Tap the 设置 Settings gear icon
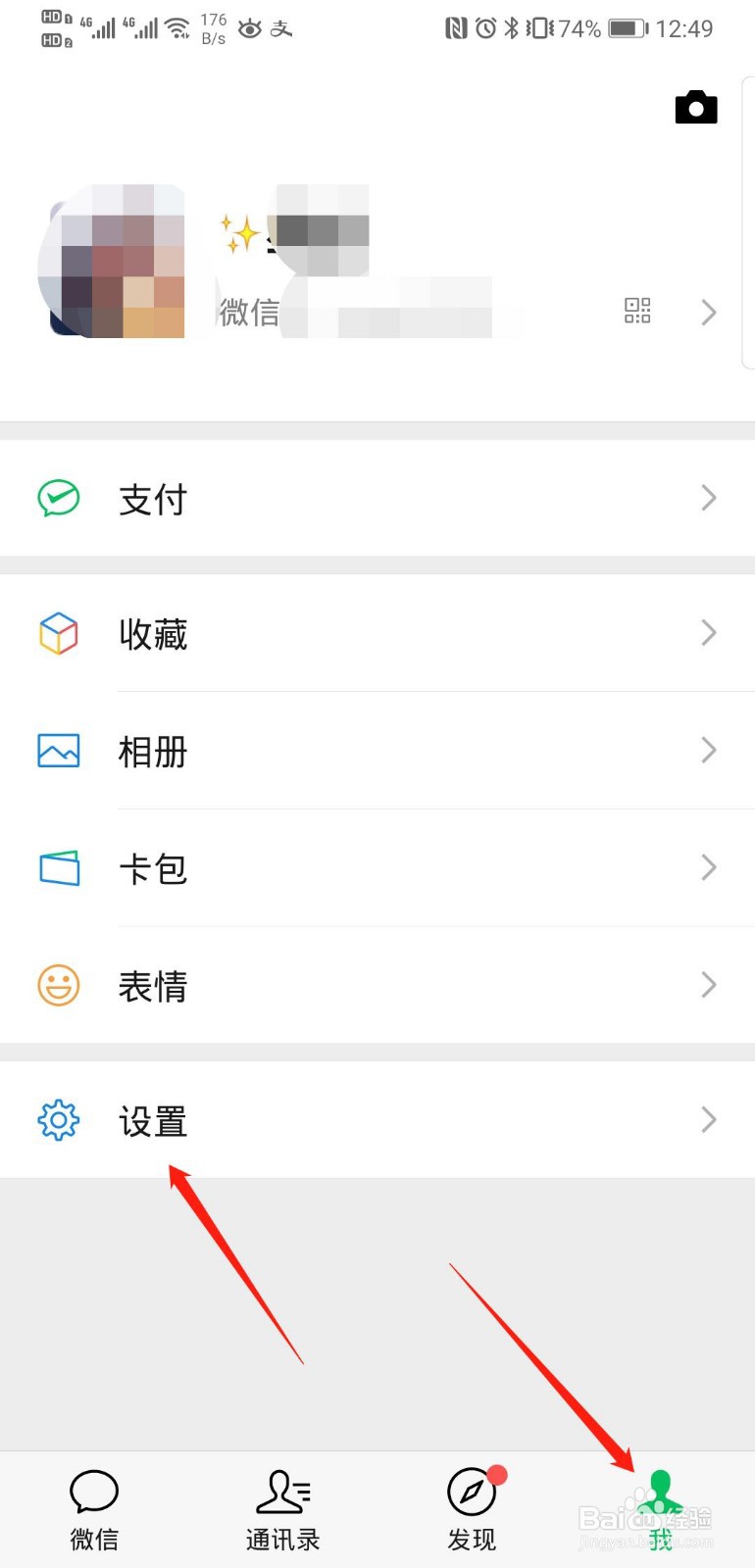This screenshot has width=755, height=1568. [x=58, y=1120]
